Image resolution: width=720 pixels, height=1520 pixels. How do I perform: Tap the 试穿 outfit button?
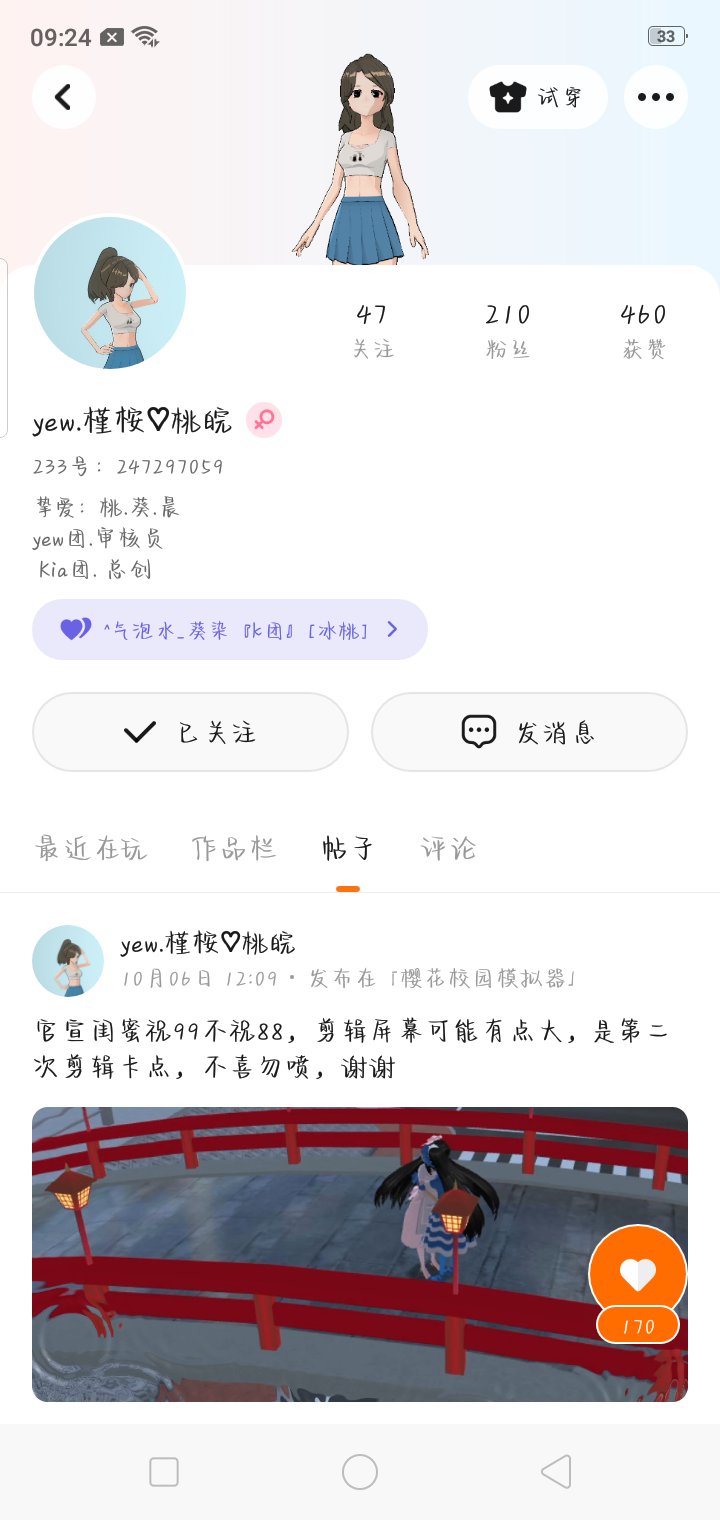[x=538, y=97]
